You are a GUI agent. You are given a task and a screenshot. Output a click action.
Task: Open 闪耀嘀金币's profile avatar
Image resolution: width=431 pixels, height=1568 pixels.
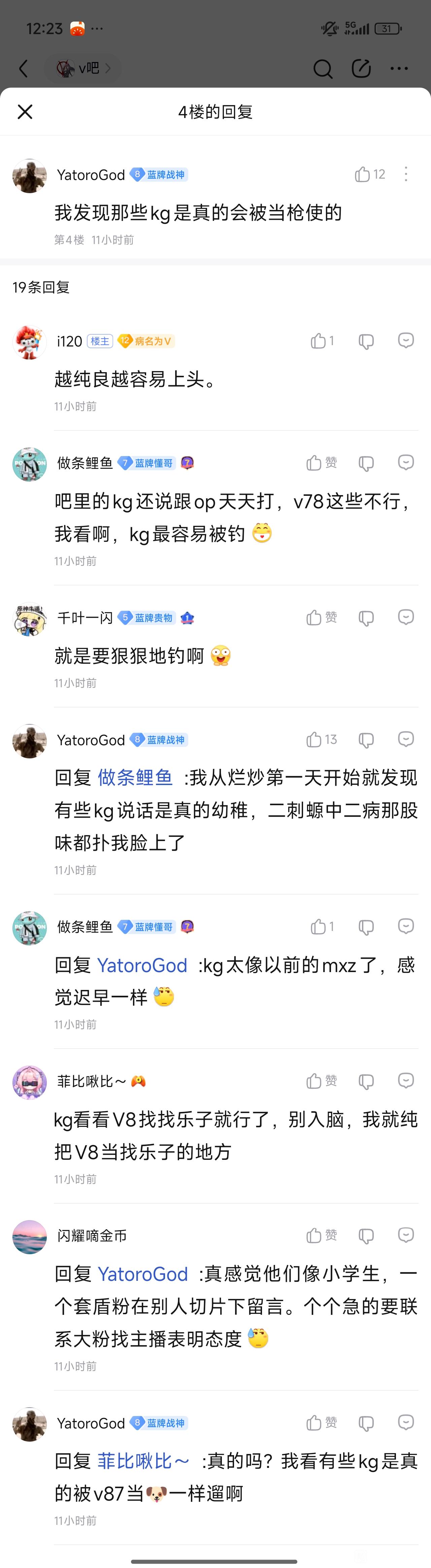coord(29,1237)
